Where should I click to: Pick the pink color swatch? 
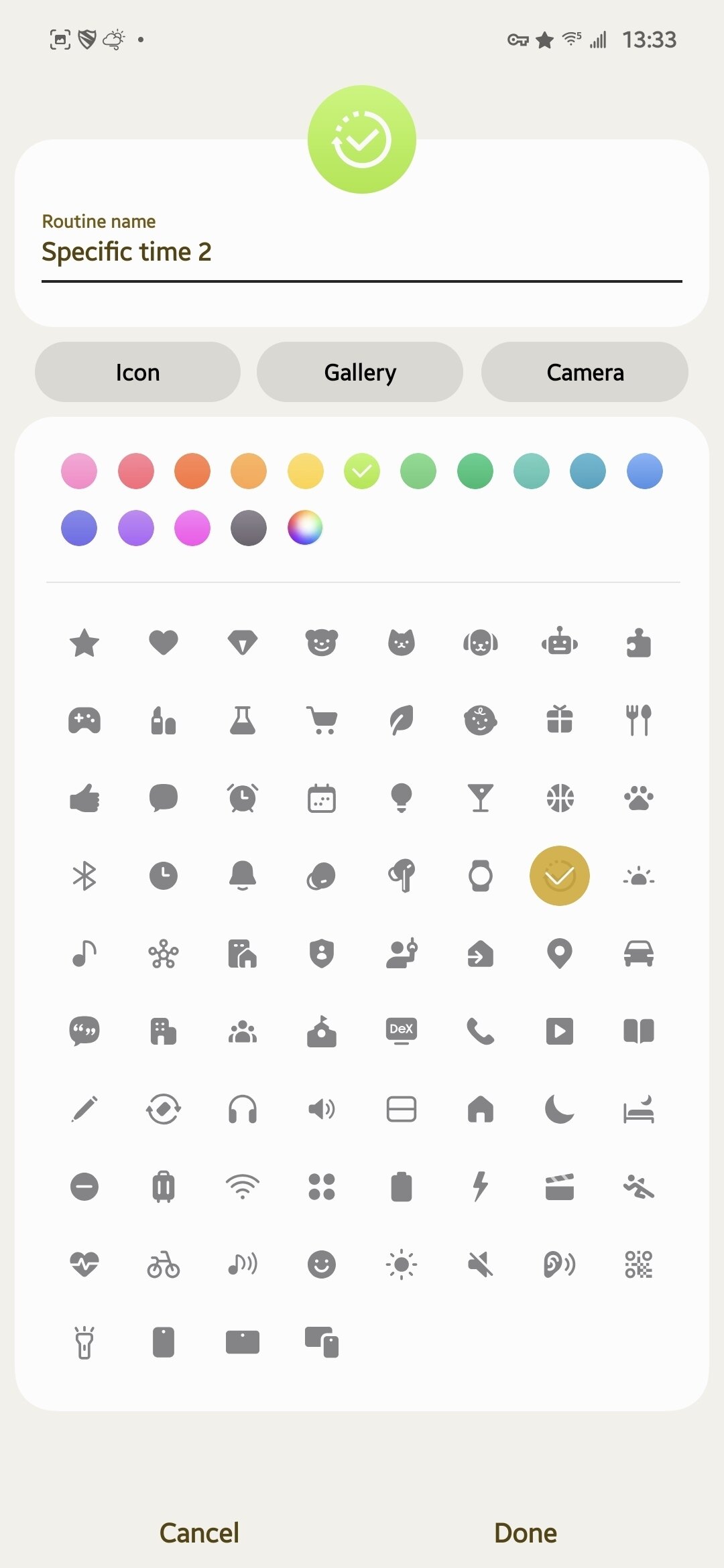click(x=79, y=471)
